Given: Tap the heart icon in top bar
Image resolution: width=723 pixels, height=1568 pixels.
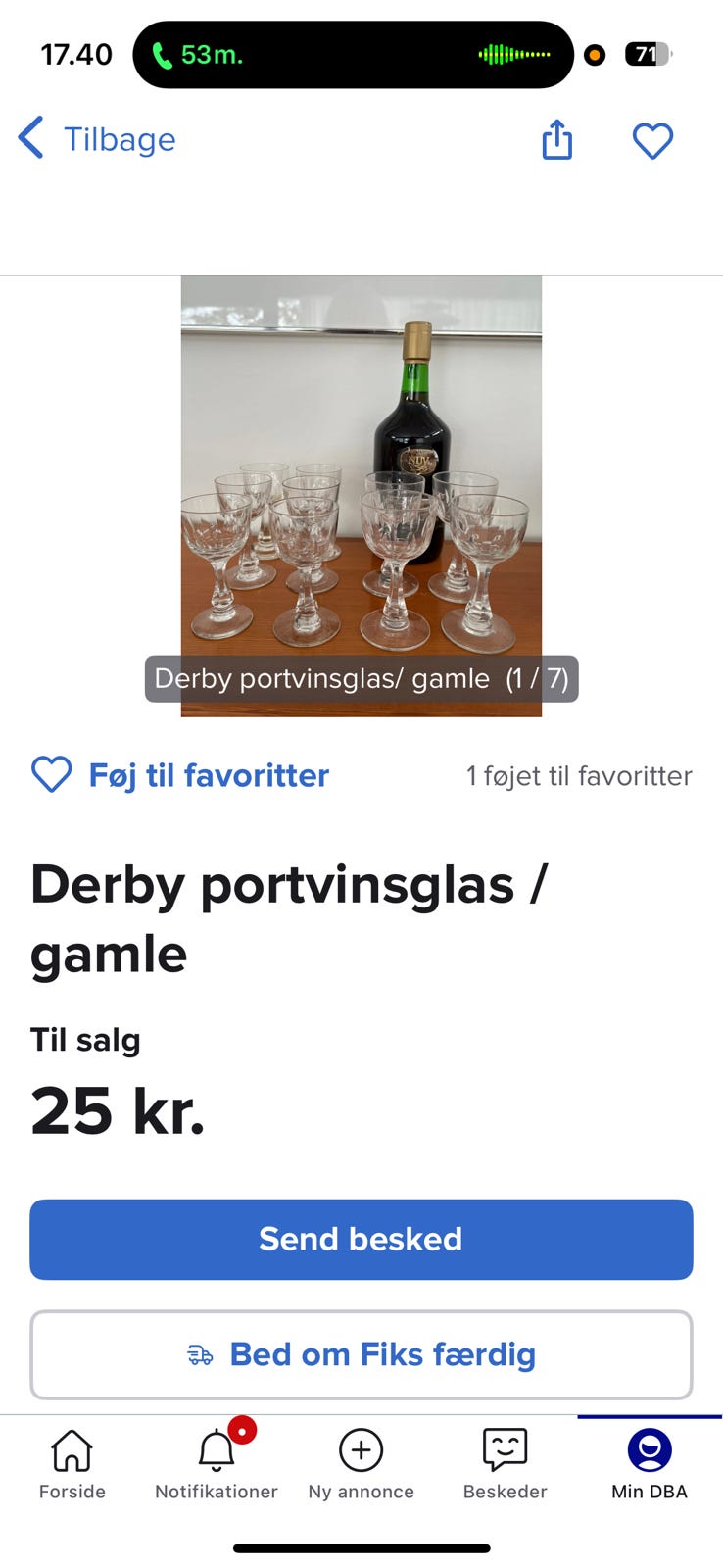Looking at the screenshot, I should coord(652,140).
